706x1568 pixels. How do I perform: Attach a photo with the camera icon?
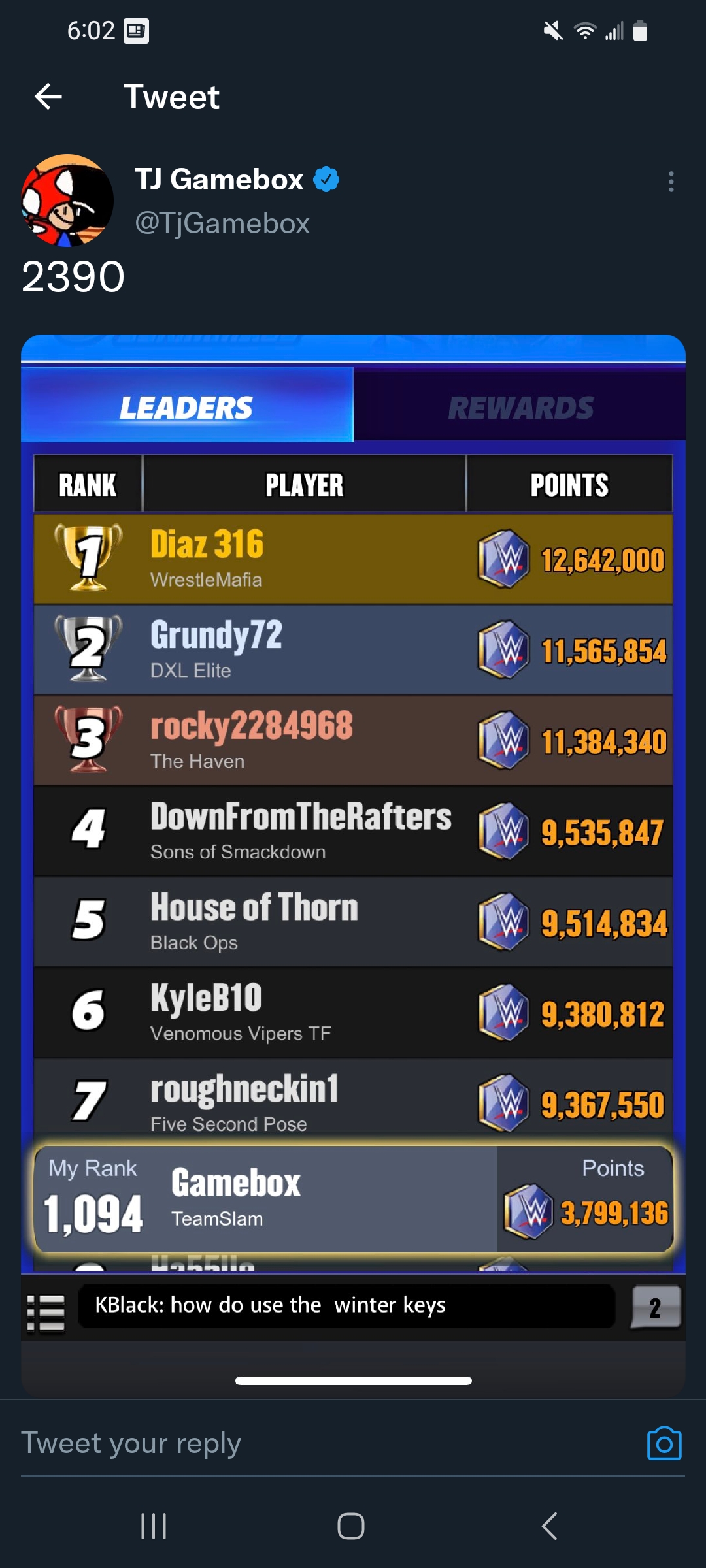664,1443
